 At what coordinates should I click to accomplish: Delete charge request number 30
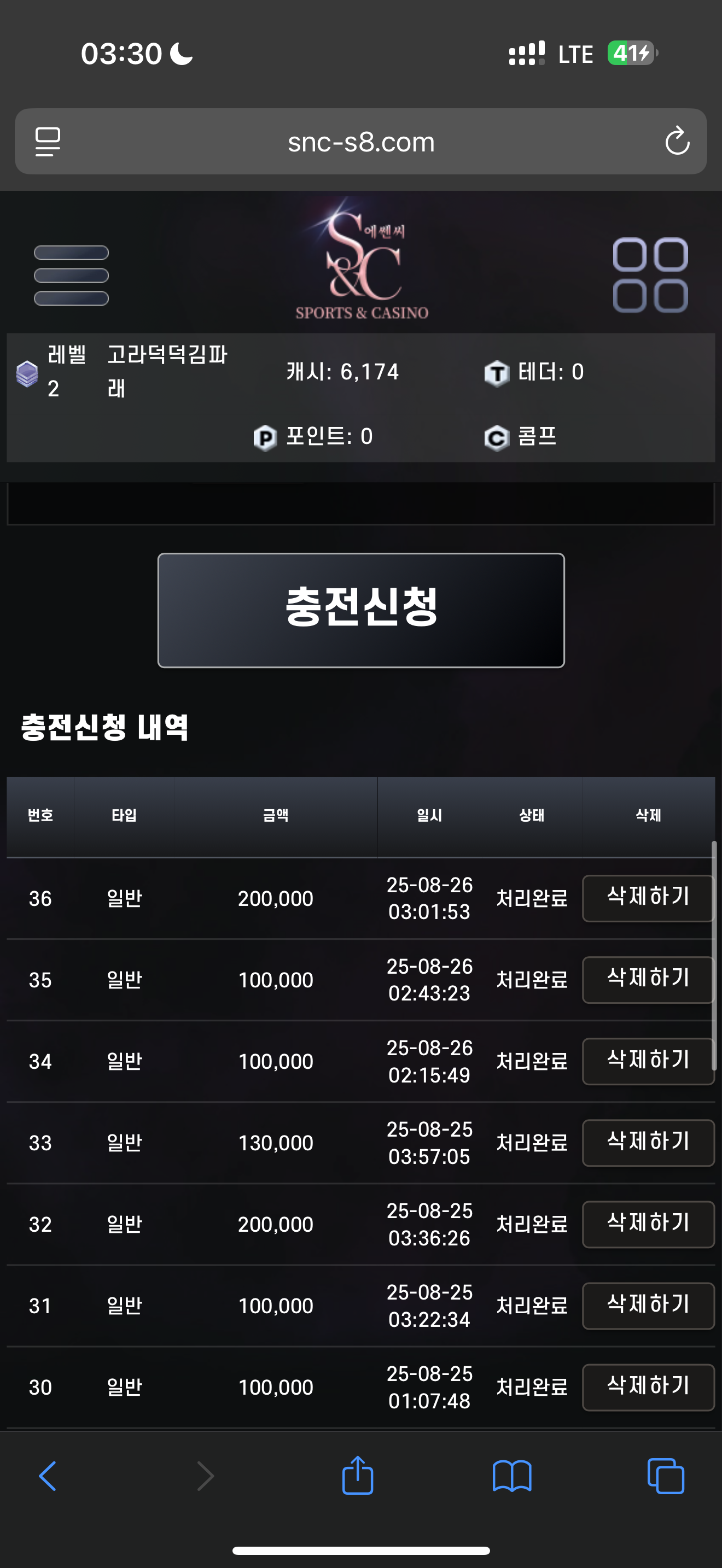[648, 1387]
